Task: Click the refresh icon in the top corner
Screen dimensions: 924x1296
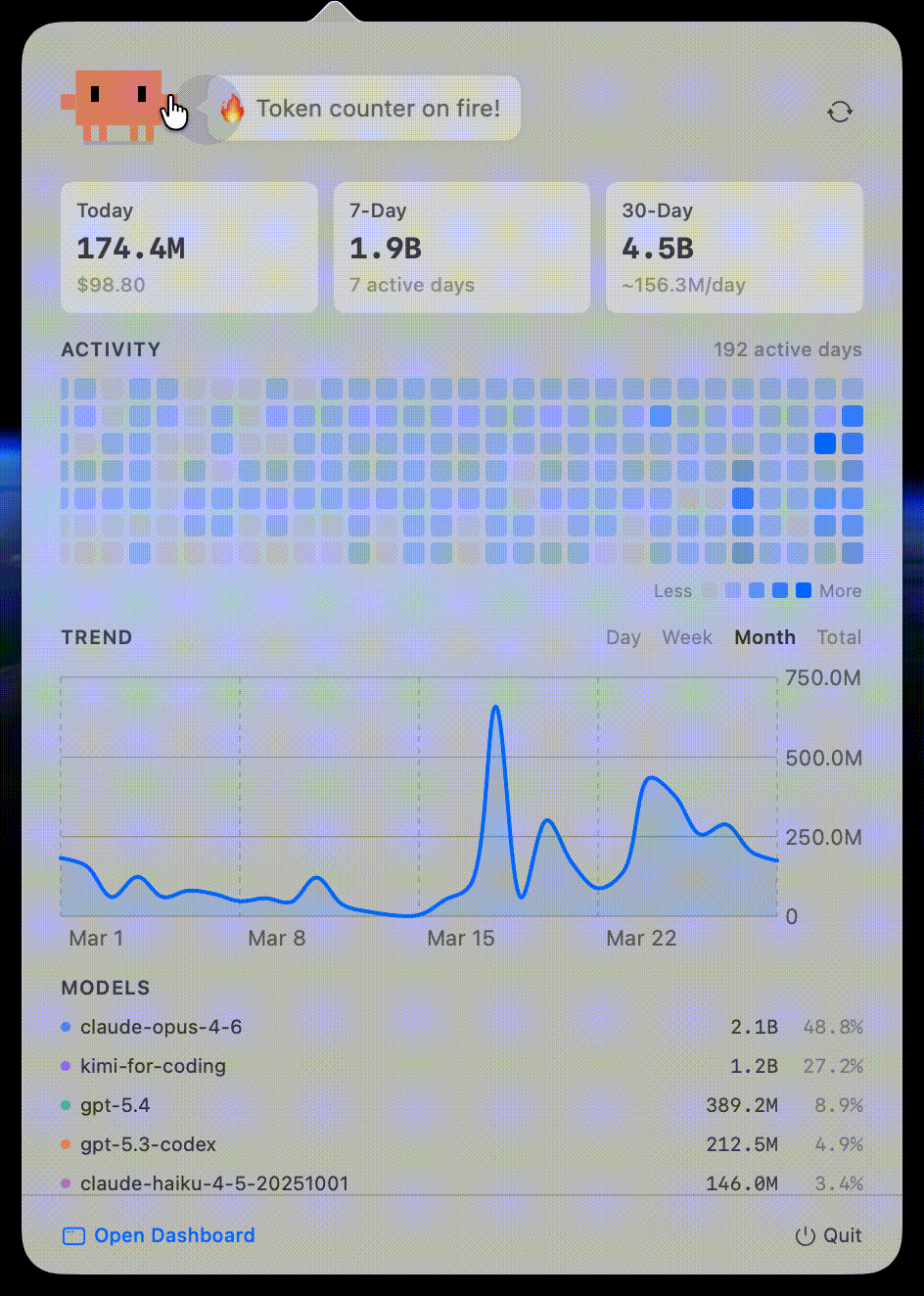Action: (x=840, y=112)
